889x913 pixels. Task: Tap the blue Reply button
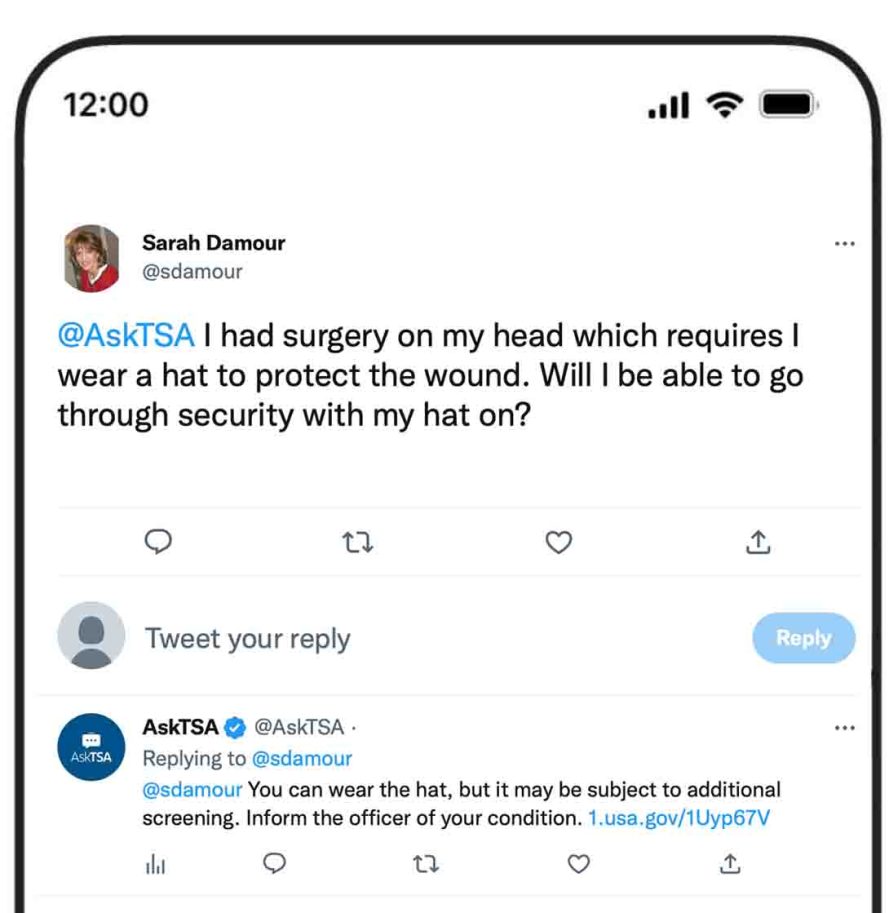(803, 638)
